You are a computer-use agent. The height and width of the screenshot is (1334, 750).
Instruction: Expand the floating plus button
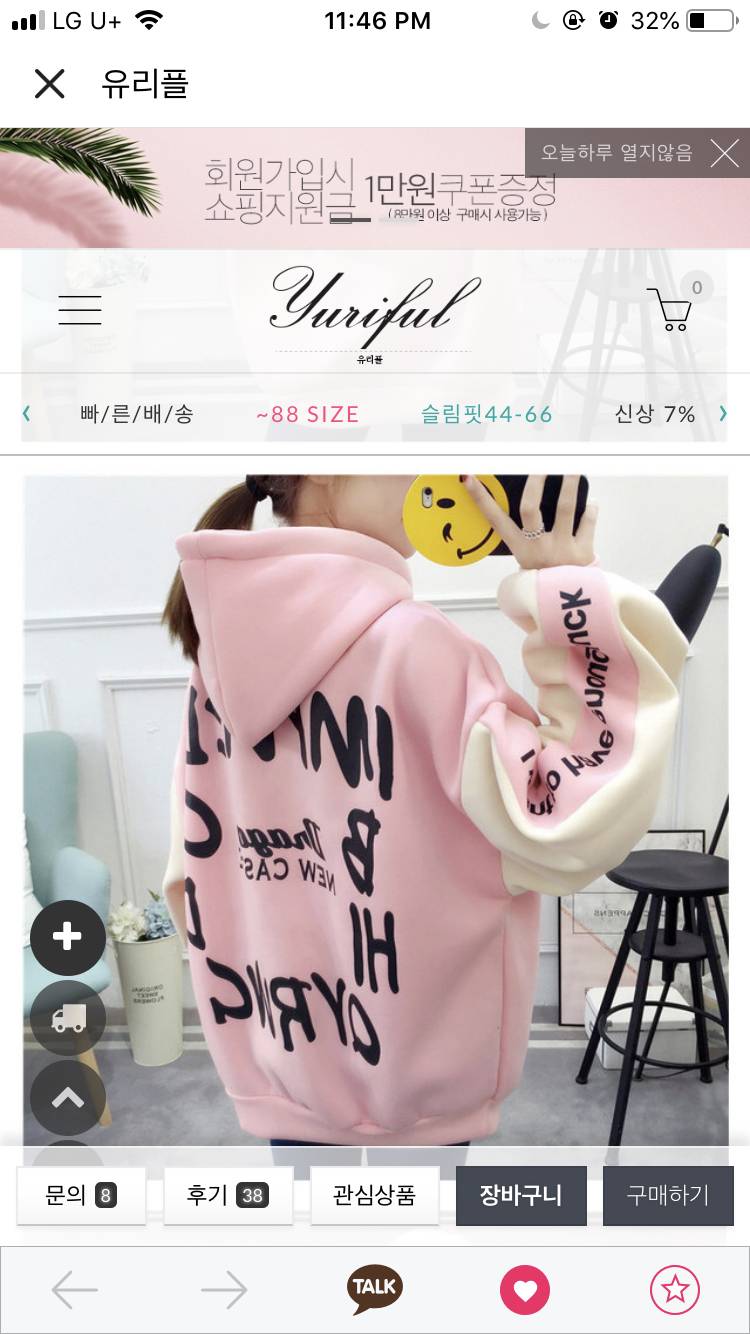68,938
